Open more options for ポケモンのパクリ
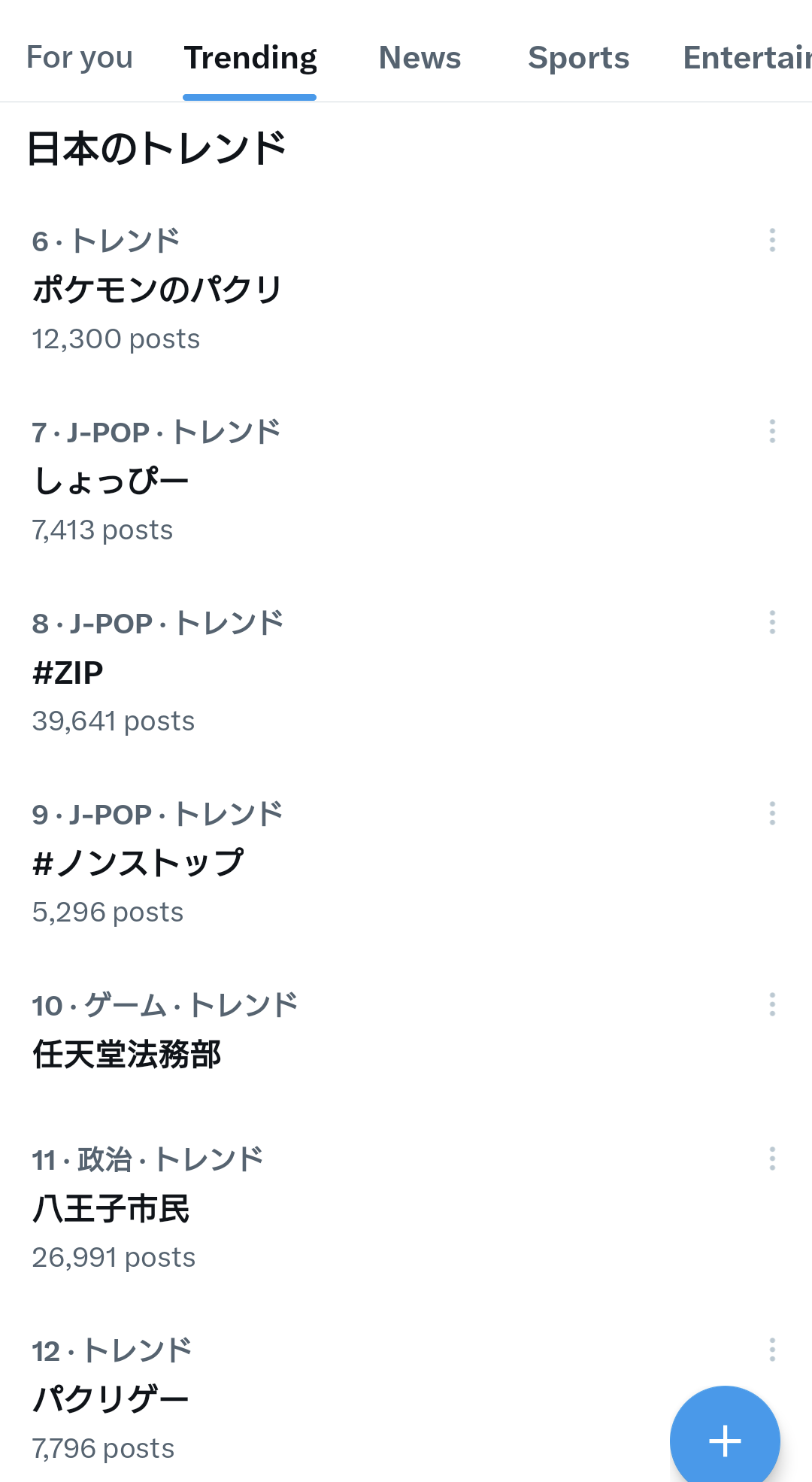 (x=772, y=240)
